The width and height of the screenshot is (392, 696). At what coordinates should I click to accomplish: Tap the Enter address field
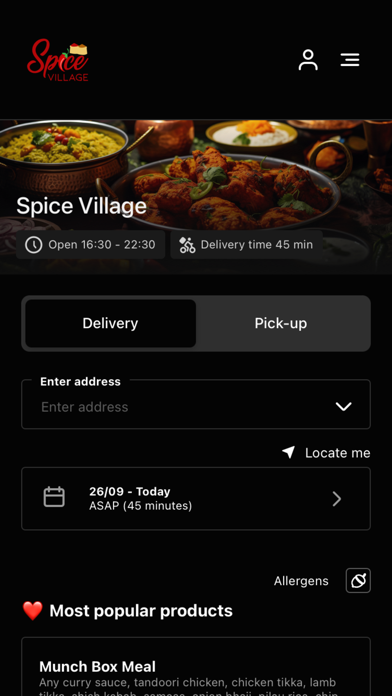point(196,404)
